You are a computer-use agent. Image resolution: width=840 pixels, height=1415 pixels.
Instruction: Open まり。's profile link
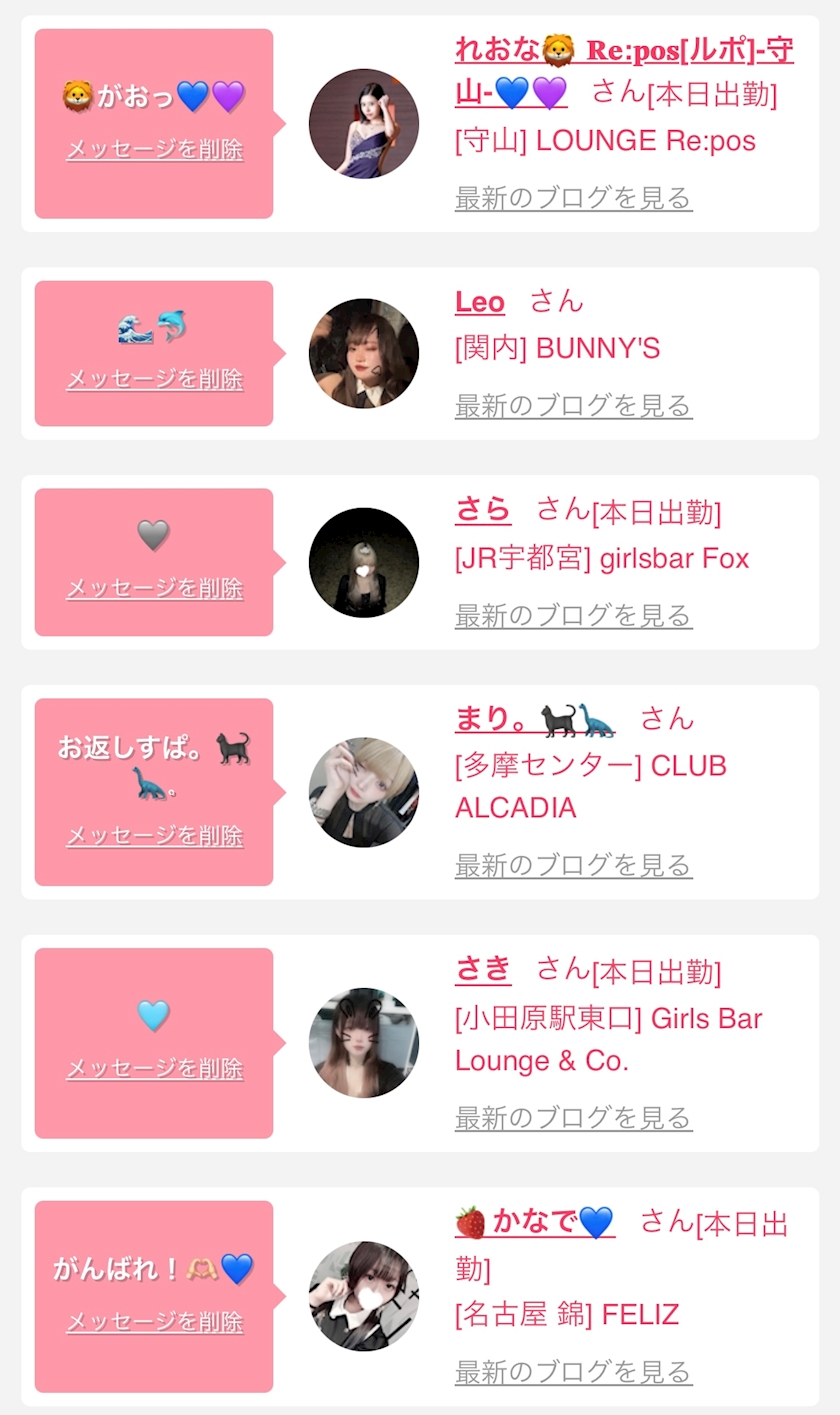click(x=534, y=719)
